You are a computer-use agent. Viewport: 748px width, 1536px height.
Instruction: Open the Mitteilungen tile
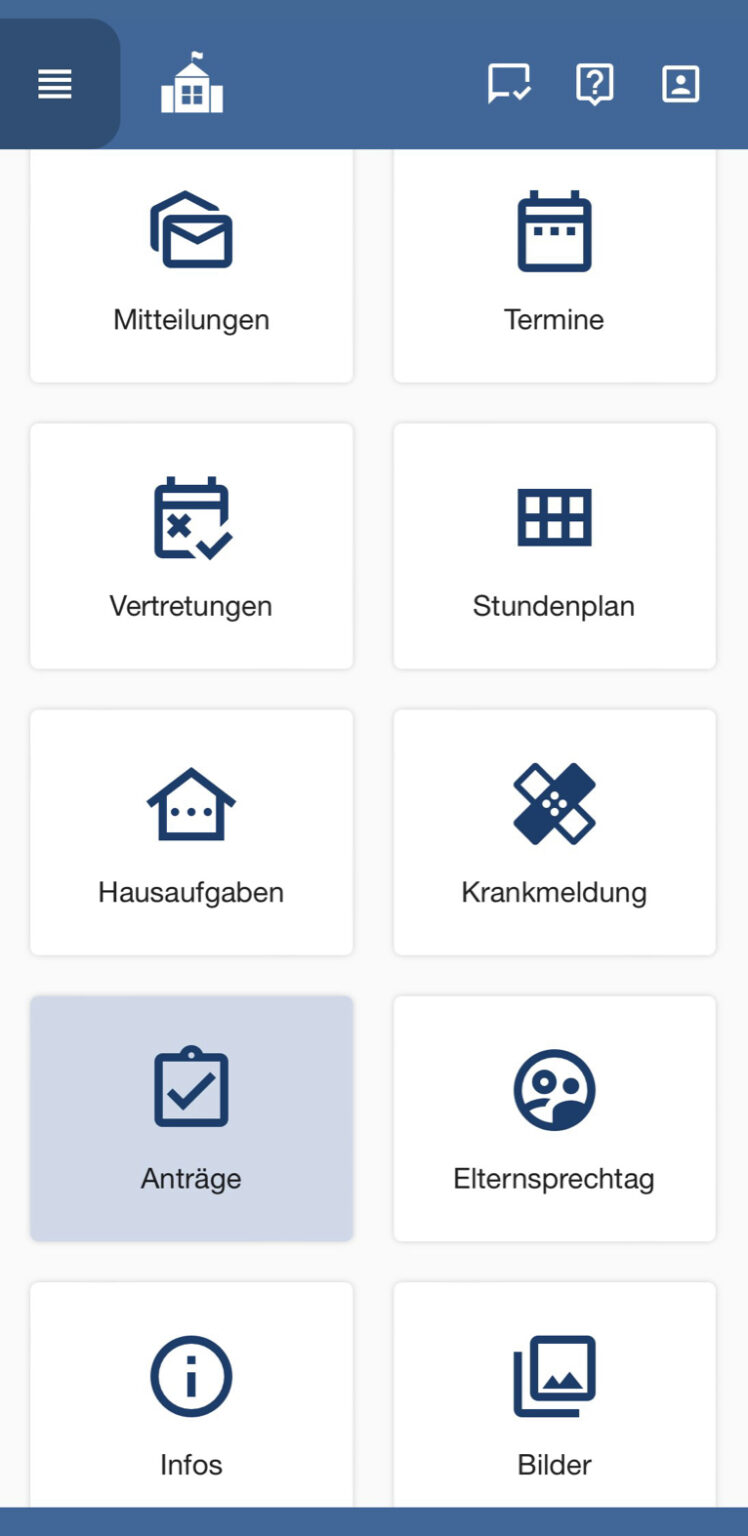coord(191,266)
